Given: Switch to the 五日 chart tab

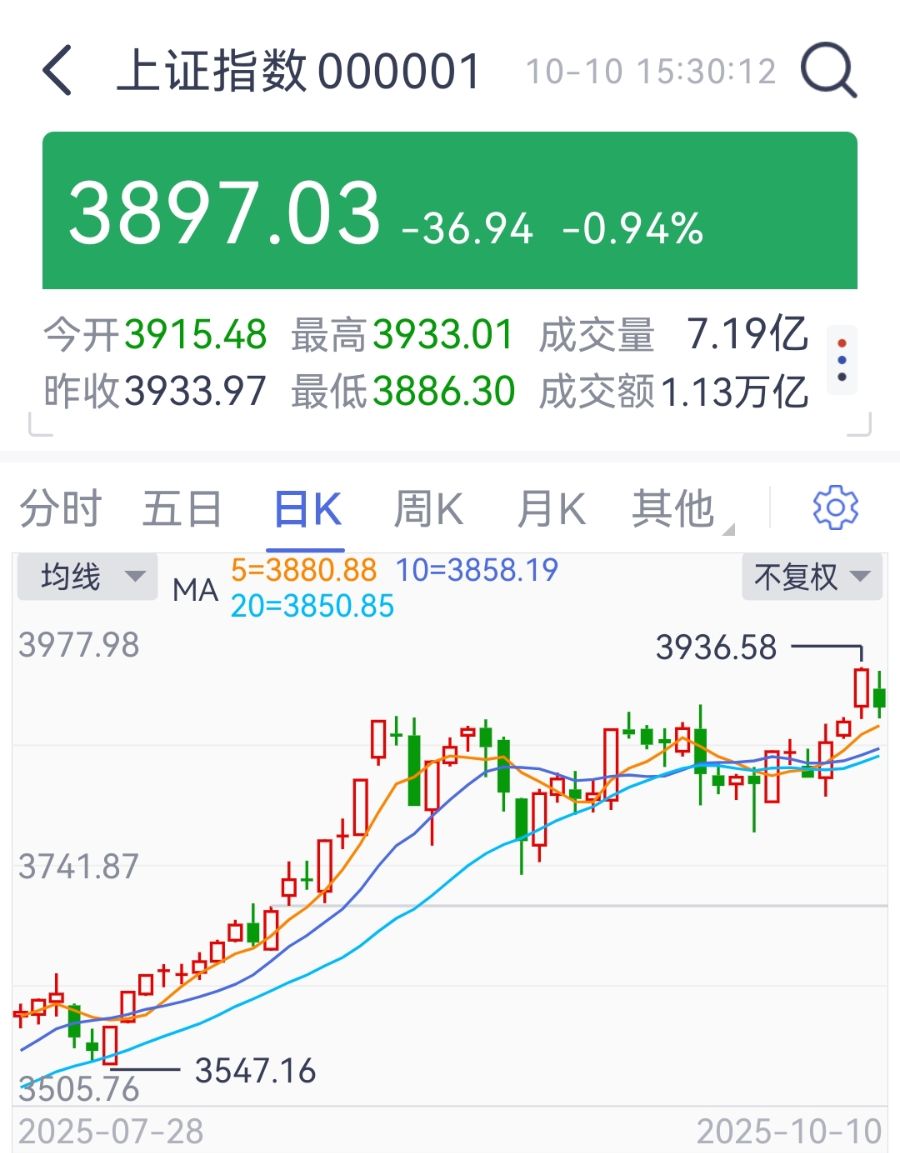Looking at the screenshot, I should [x=181, y=509].
